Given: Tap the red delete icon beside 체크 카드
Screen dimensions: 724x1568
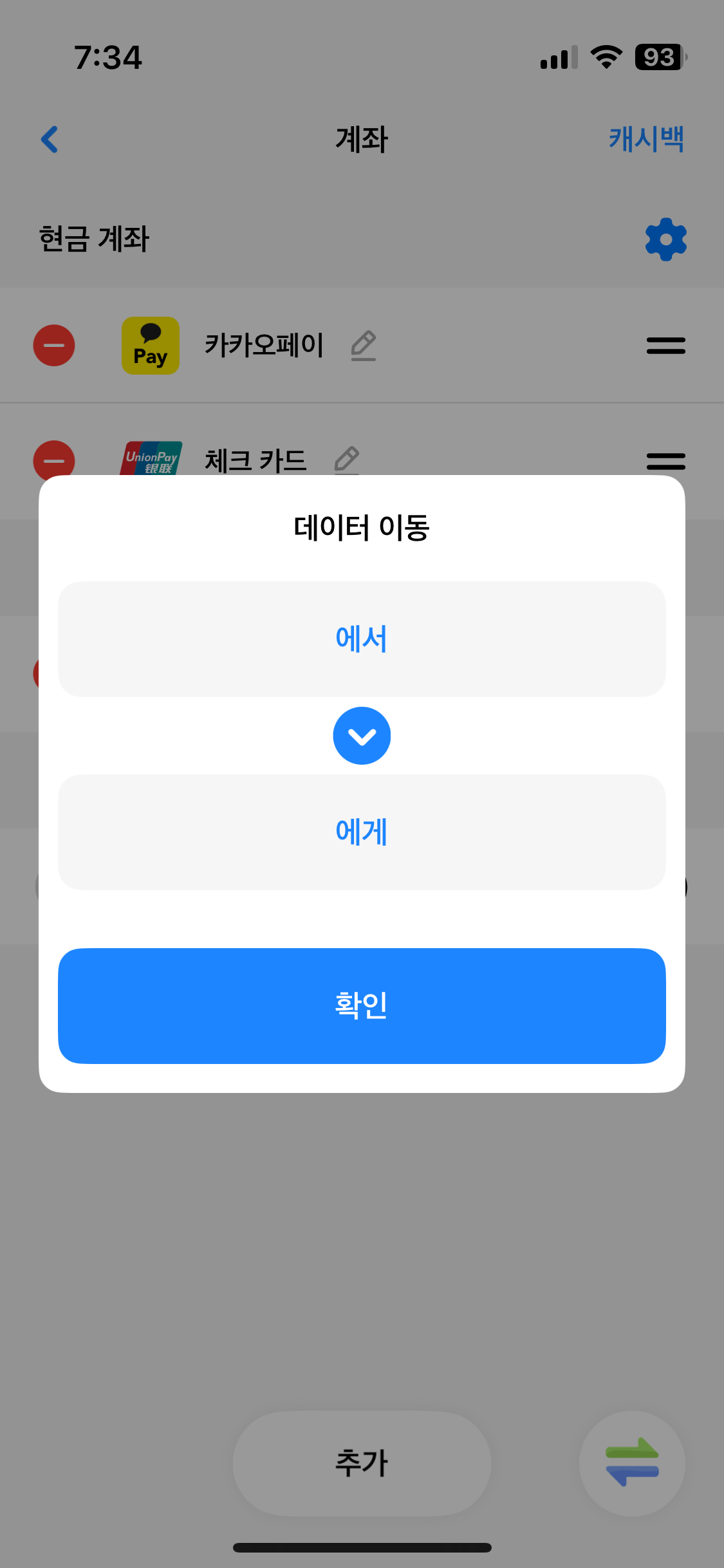Looking at the screenshot, I should (x=54, y=461).
